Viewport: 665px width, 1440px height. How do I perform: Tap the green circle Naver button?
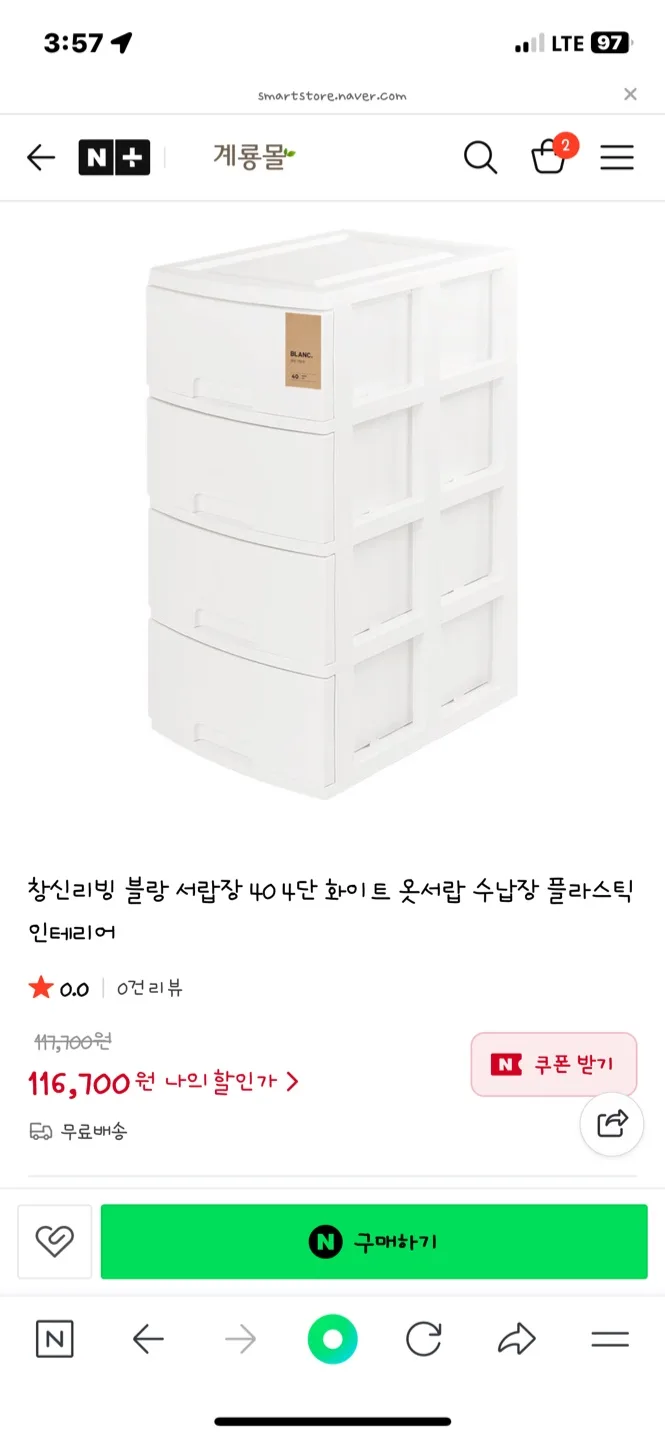332,1339
